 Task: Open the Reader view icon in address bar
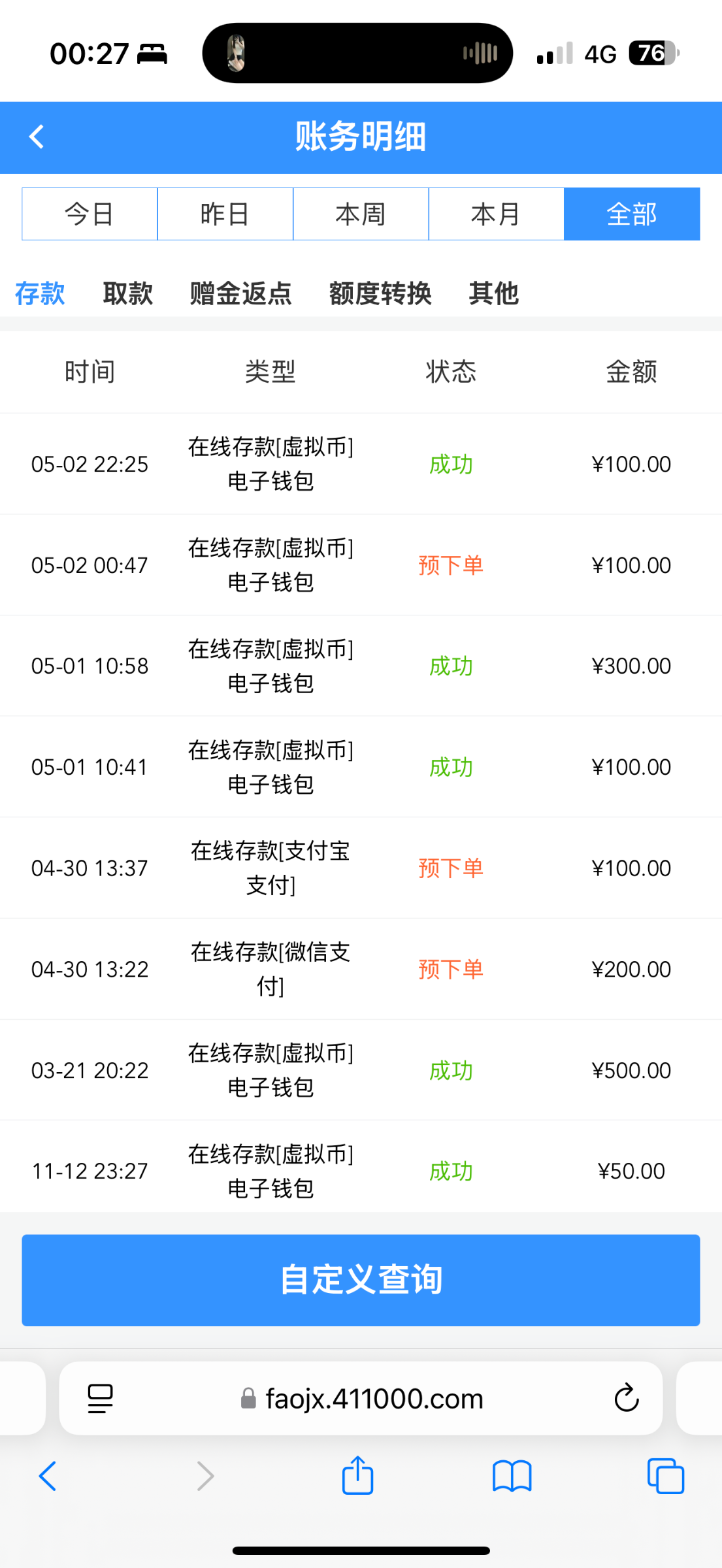pos(99,1397)
